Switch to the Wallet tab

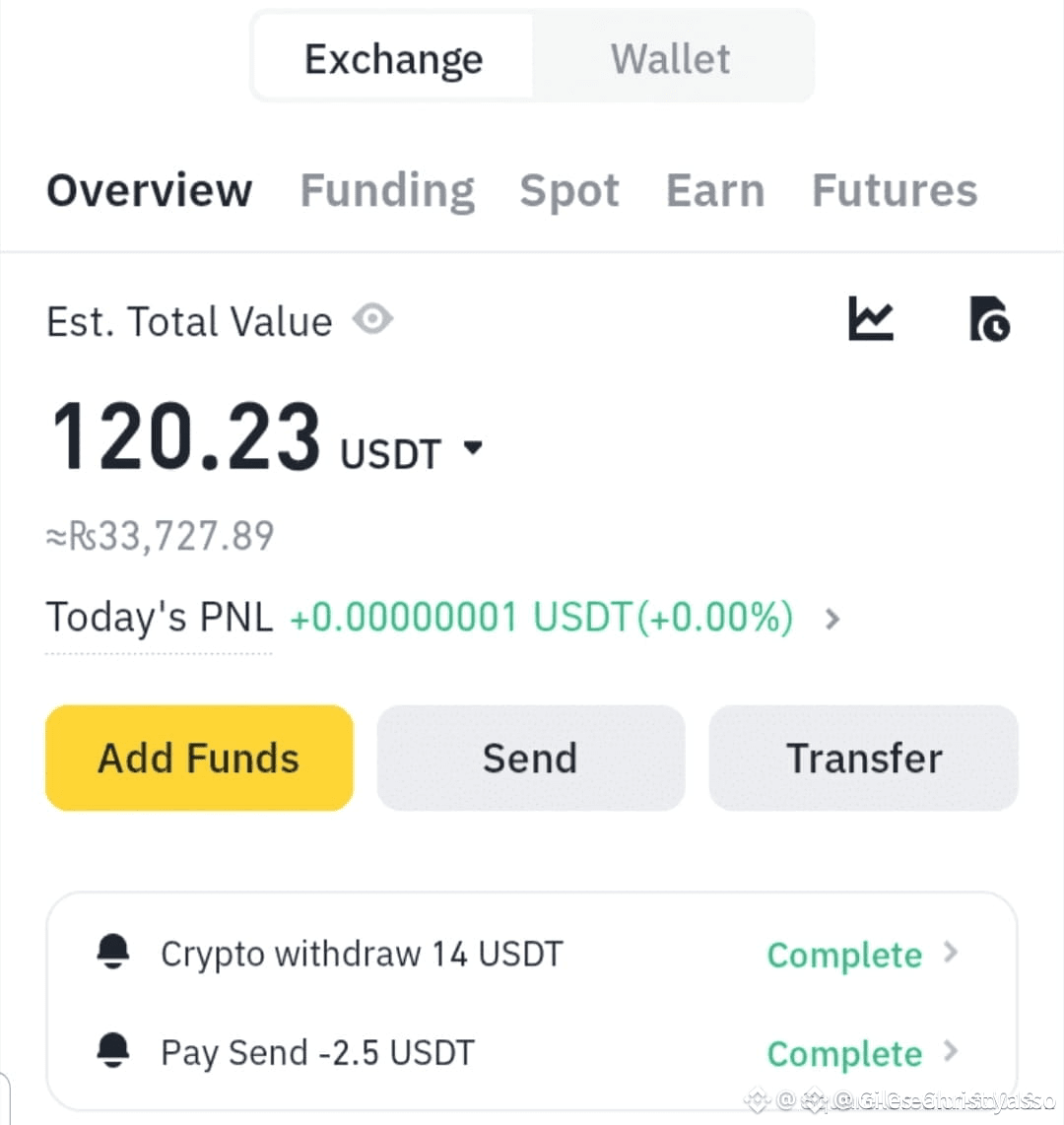(x=671, y=57)
